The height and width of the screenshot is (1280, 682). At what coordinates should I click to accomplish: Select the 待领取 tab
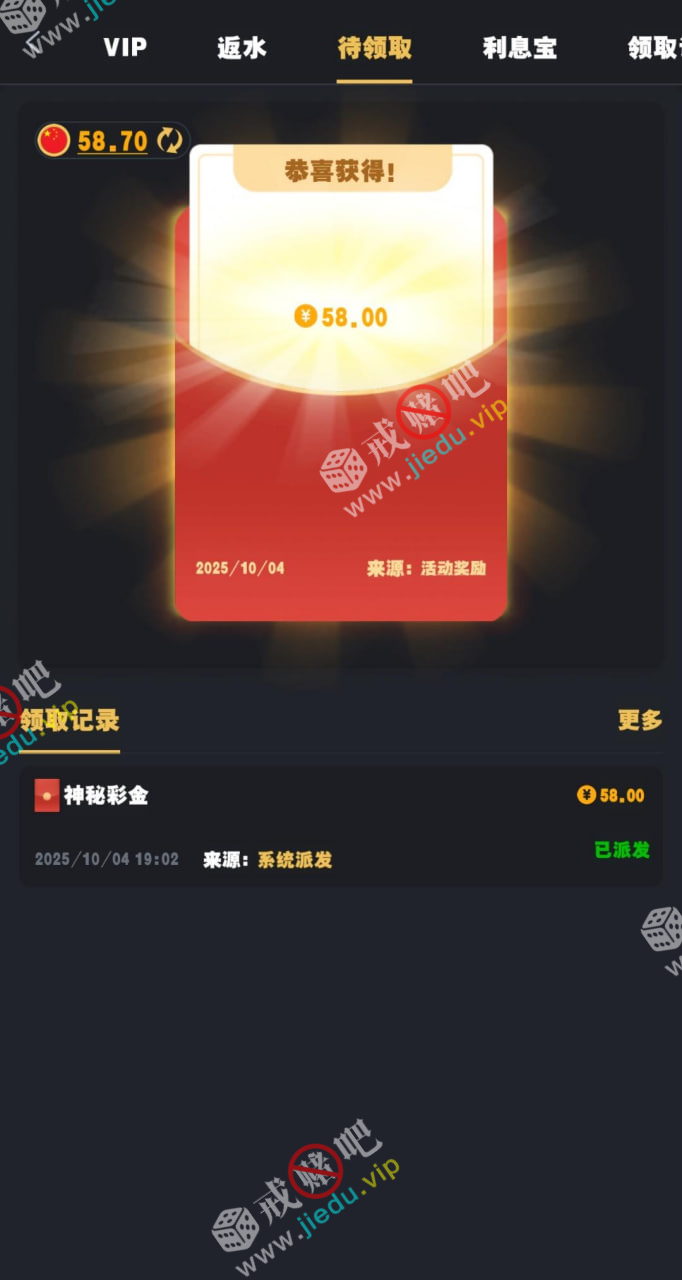coord(374,47)
